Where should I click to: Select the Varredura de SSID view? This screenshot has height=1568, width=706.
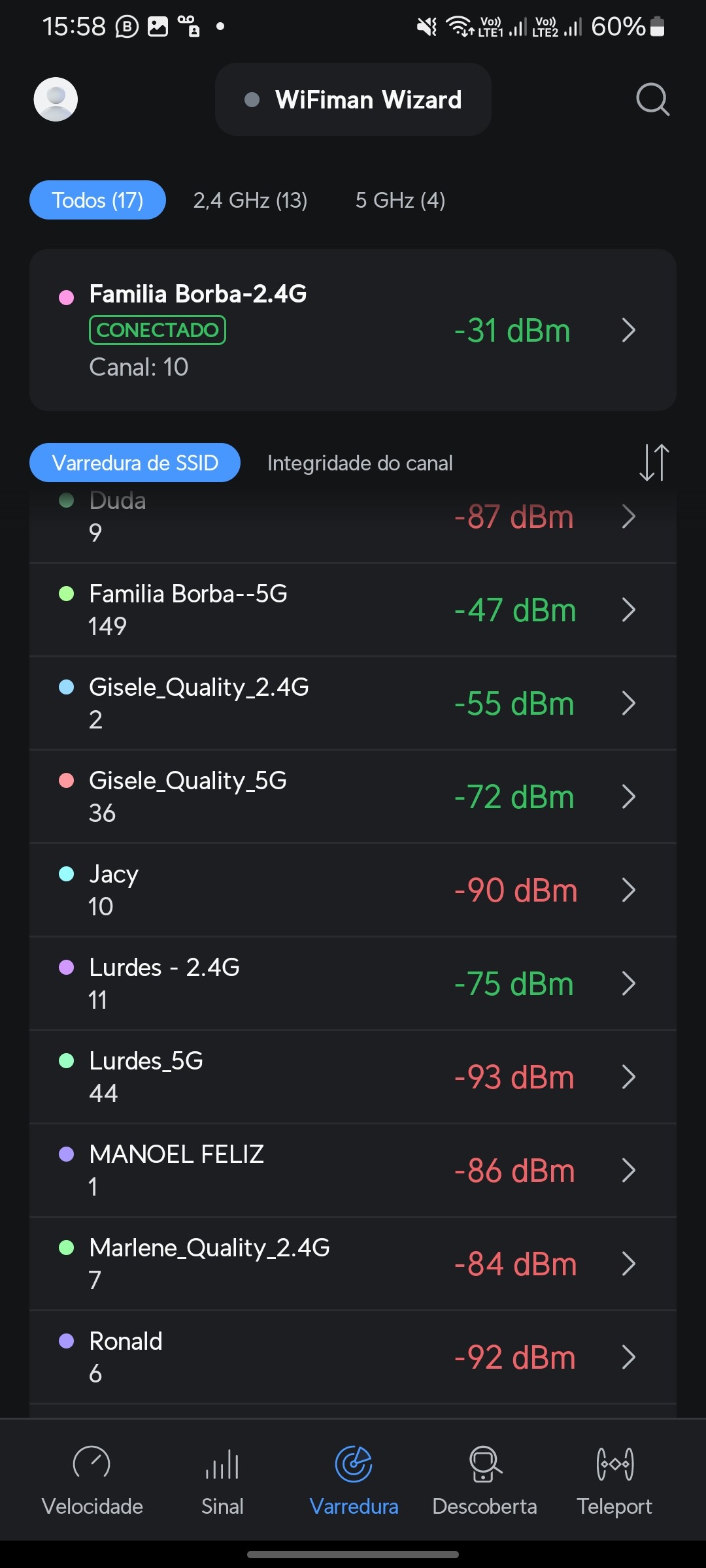135,463
